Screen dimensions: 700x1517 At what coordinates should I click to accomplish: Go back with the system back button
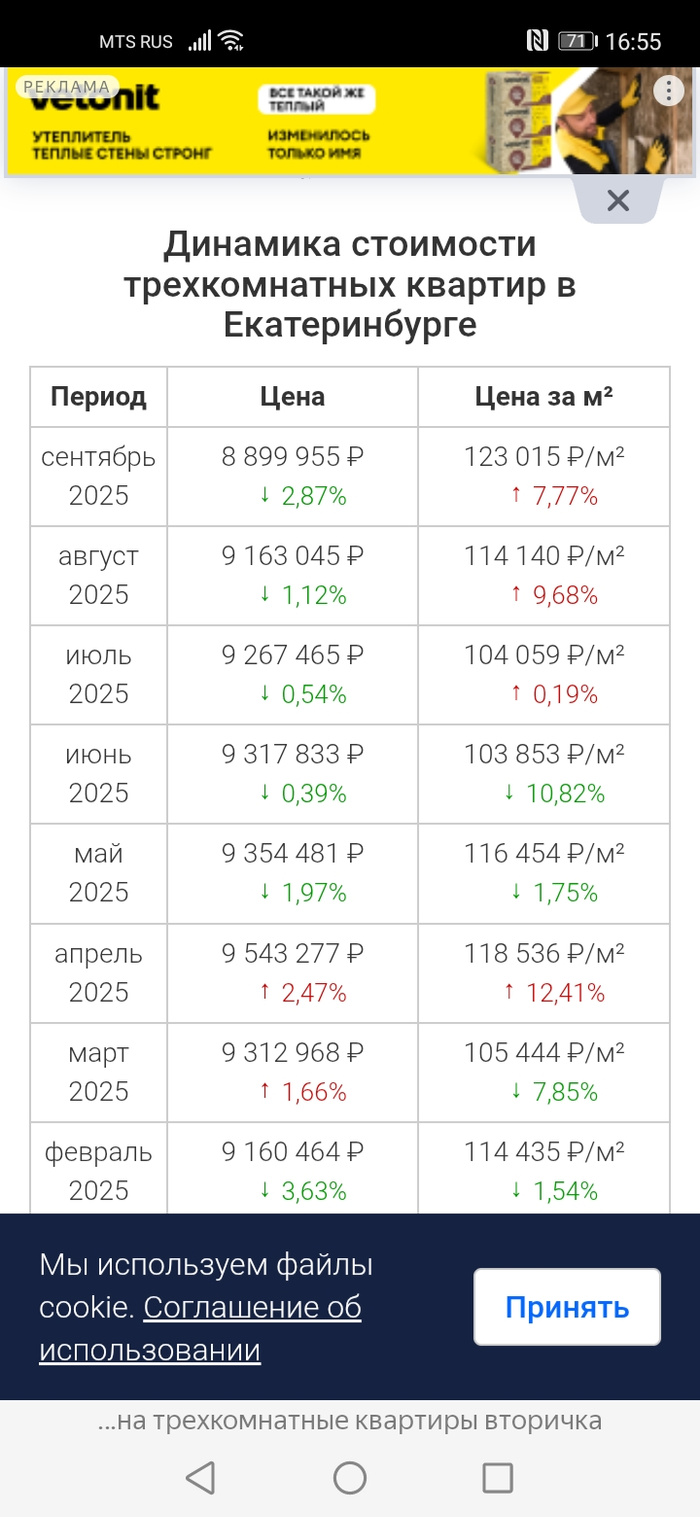tap(201, 1477)
